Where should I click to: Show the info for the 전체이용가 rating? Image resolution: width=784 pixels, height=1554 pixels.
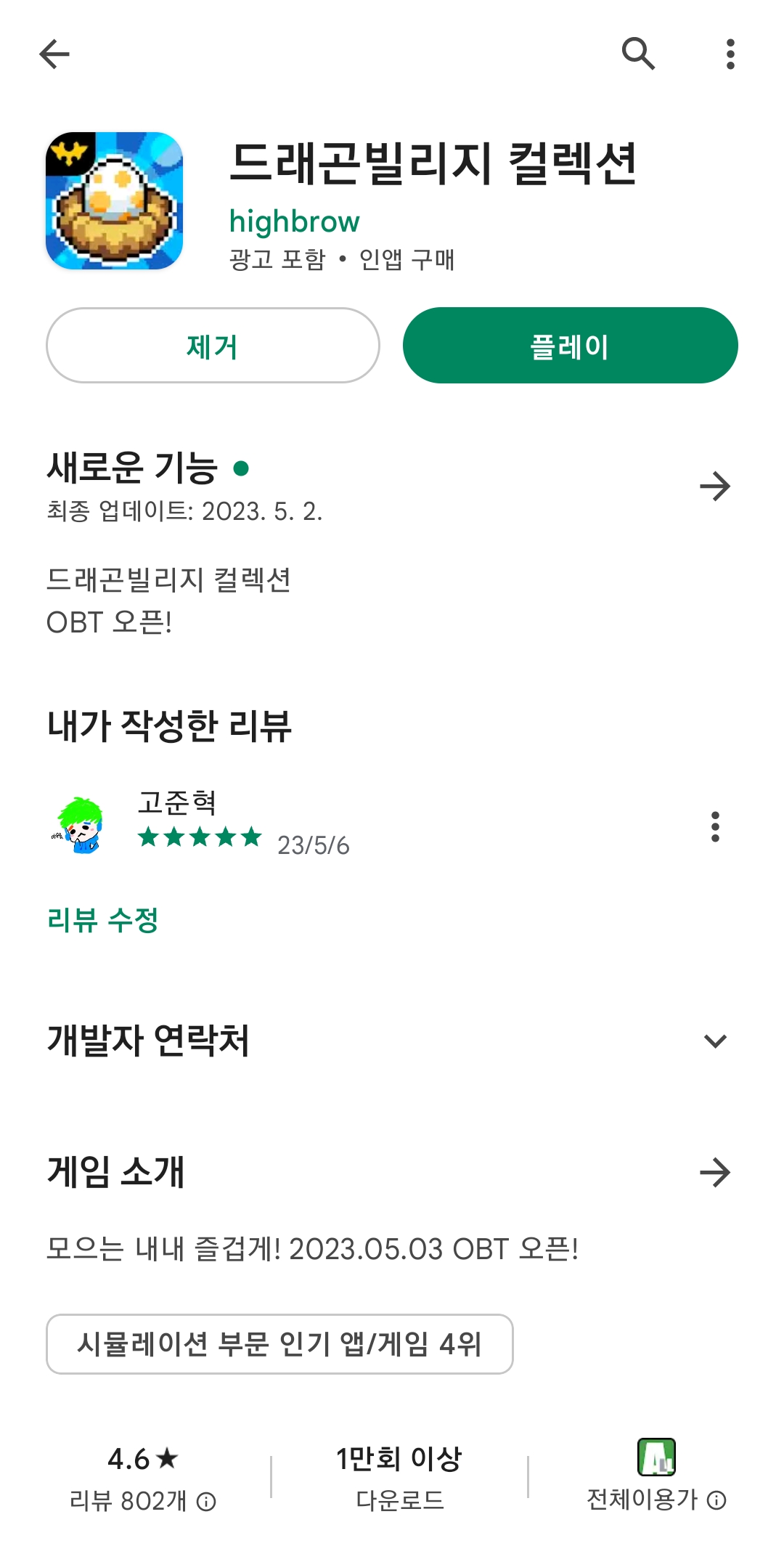point(717,1500)
